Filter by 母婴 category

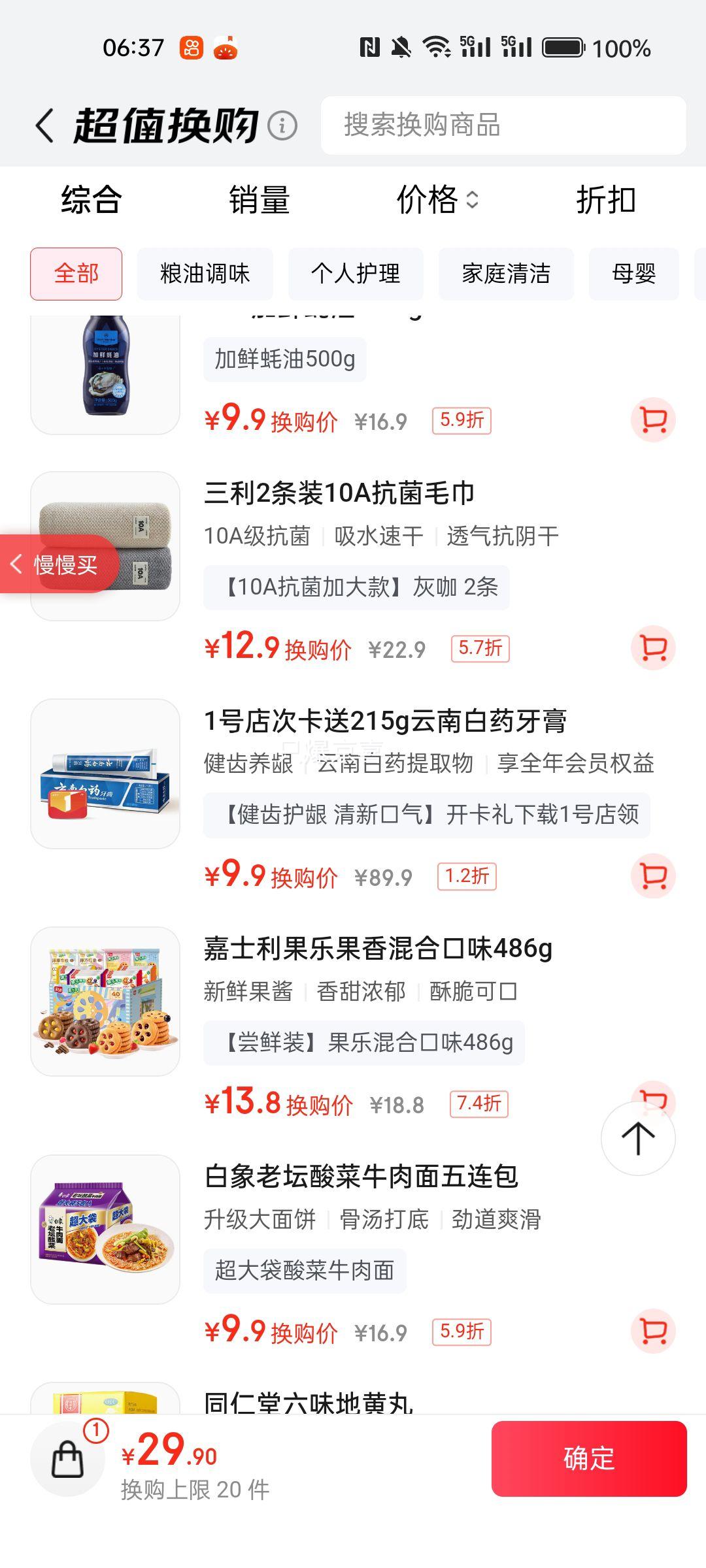coord(633,274)
